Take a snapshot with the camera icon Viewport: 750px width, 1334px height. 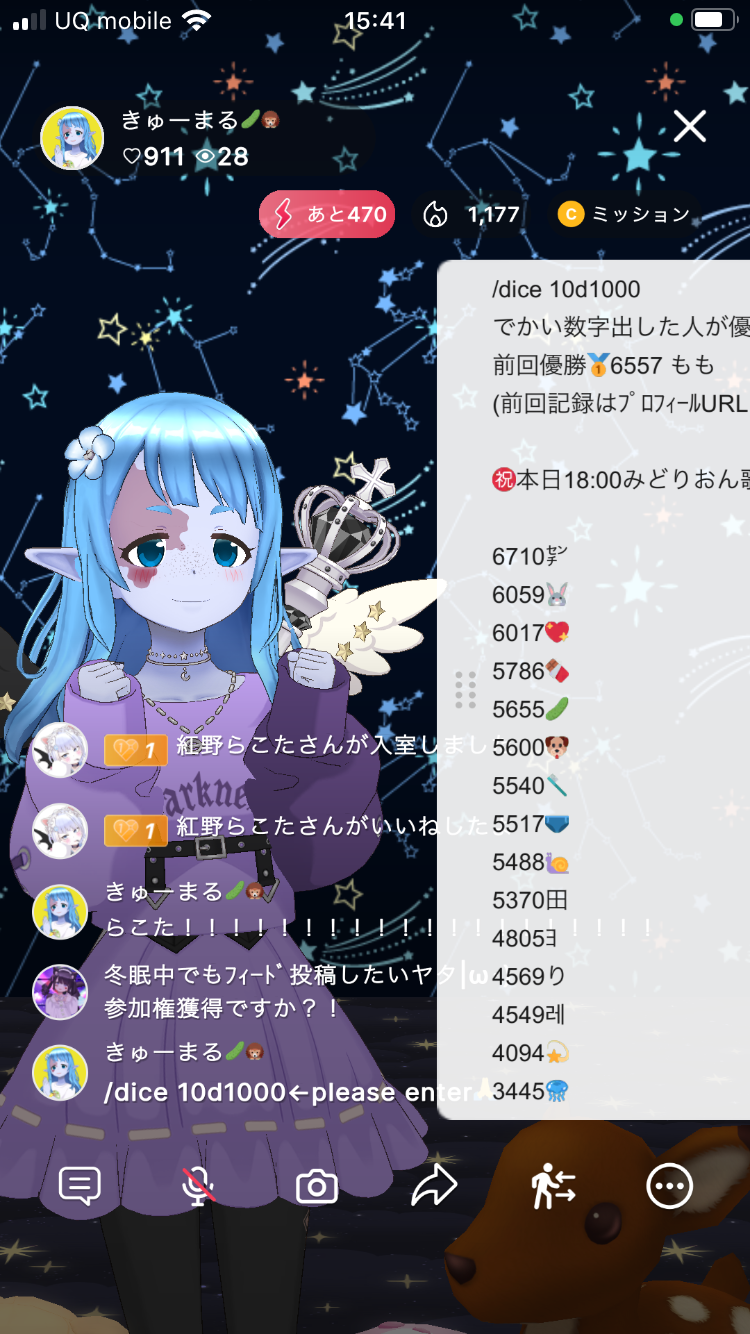[316, 1186]
